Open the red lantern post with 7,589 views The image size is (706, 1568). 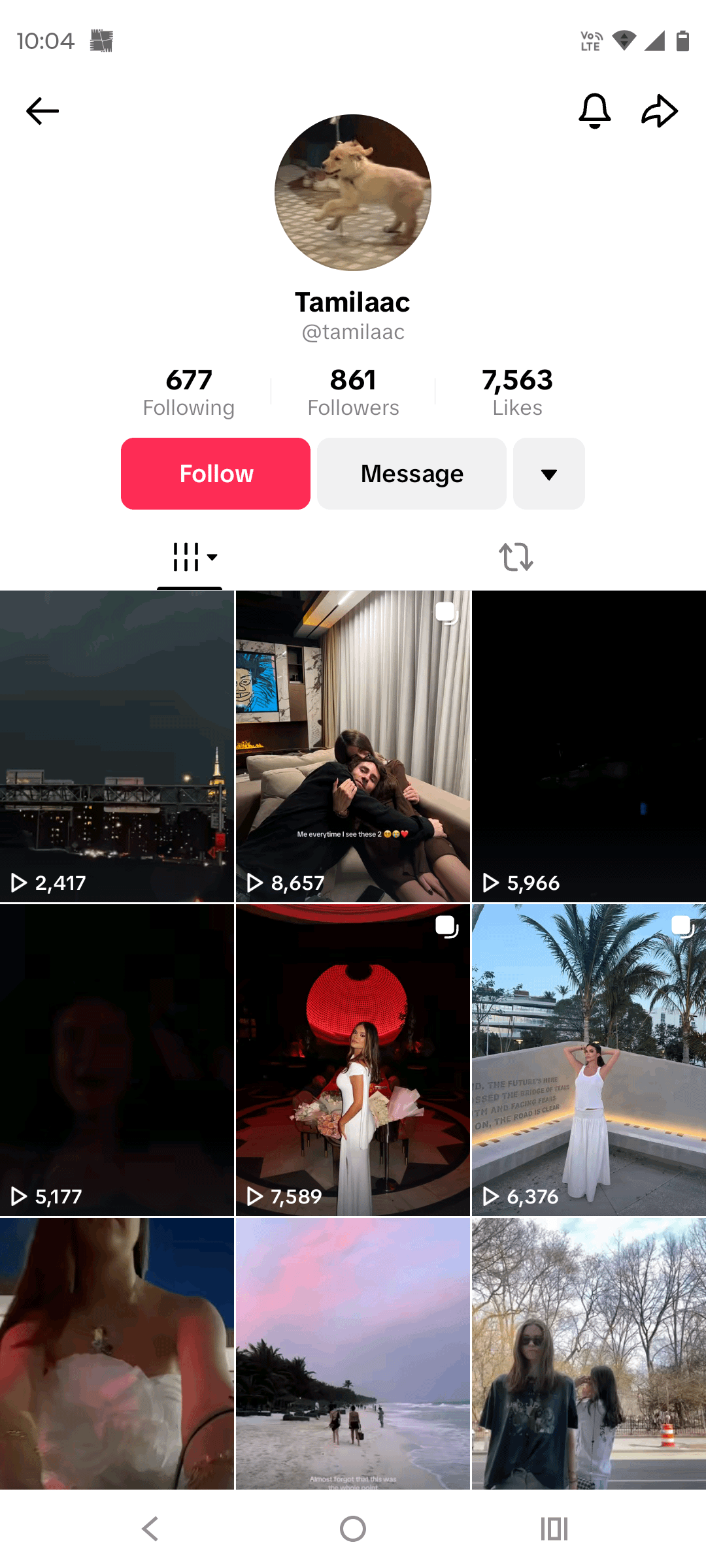tap(353, 1060)
